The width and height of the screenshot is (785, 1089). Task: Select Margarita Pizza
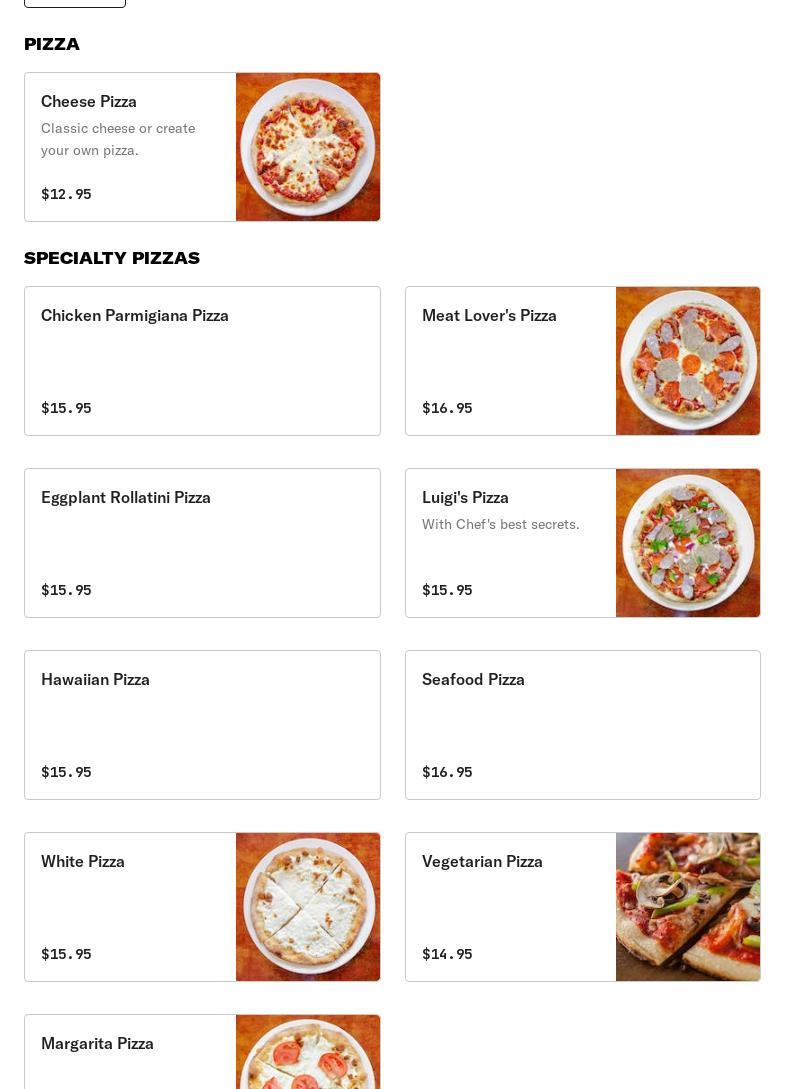(202, 1052)
